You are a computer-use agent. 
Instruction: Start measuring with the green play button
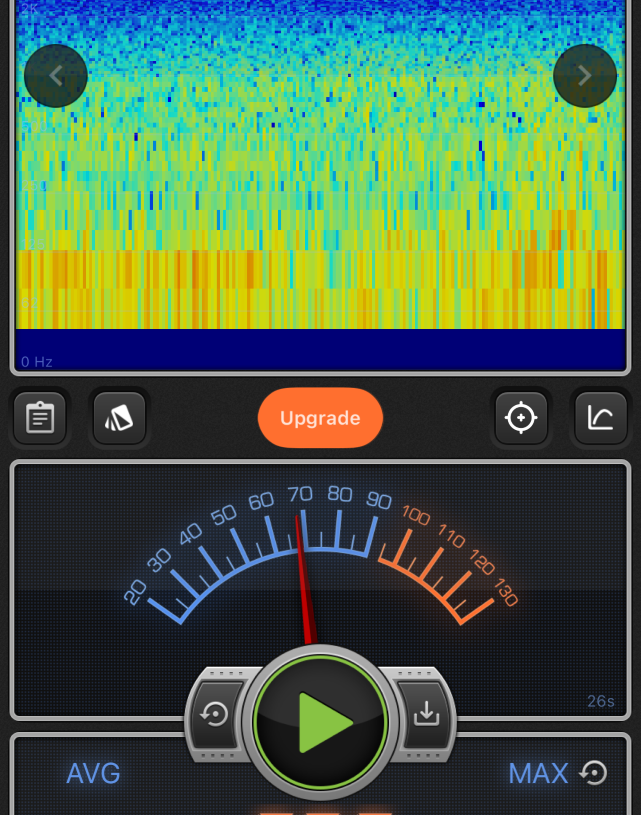pos(320,722)
